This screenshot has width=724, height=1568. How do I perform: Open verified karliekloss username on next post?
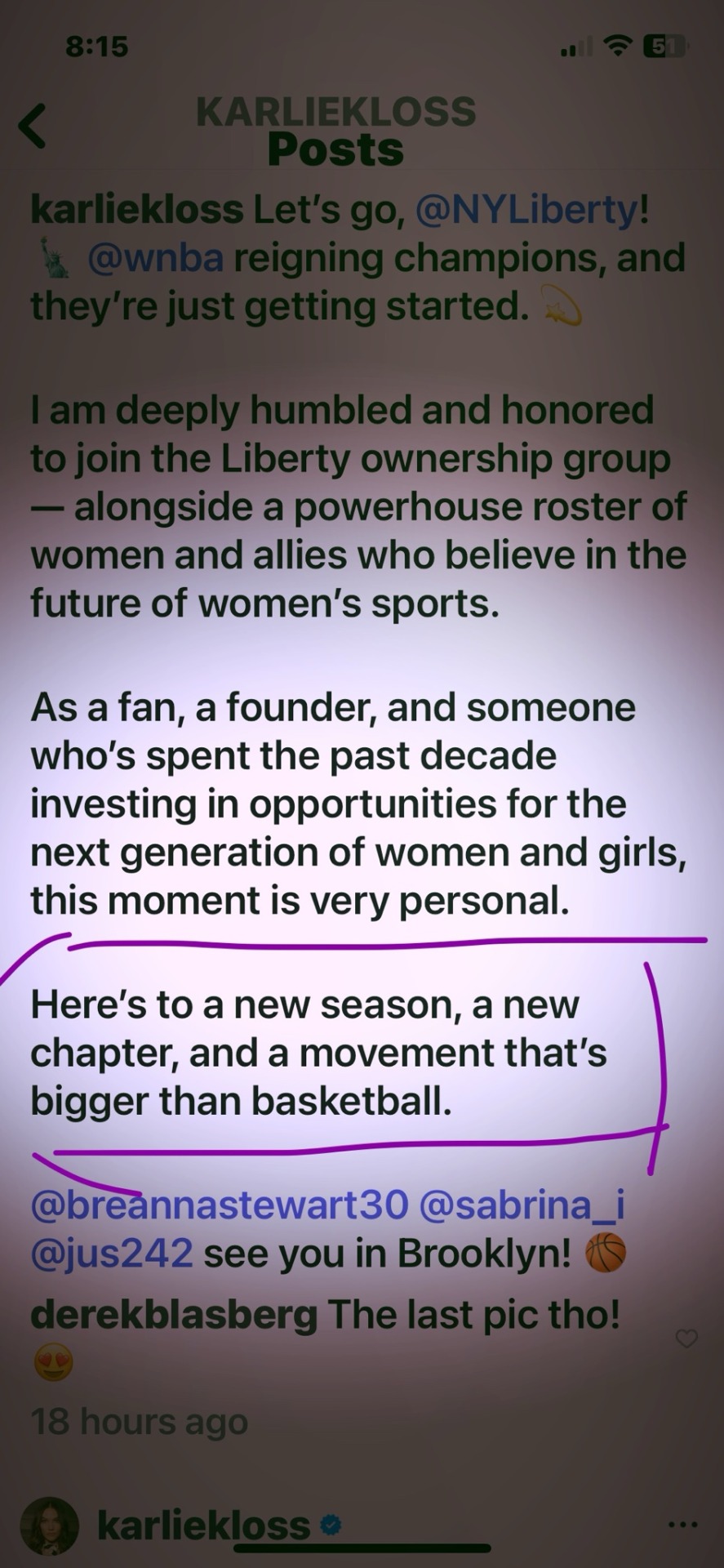tap(204, 1526)
